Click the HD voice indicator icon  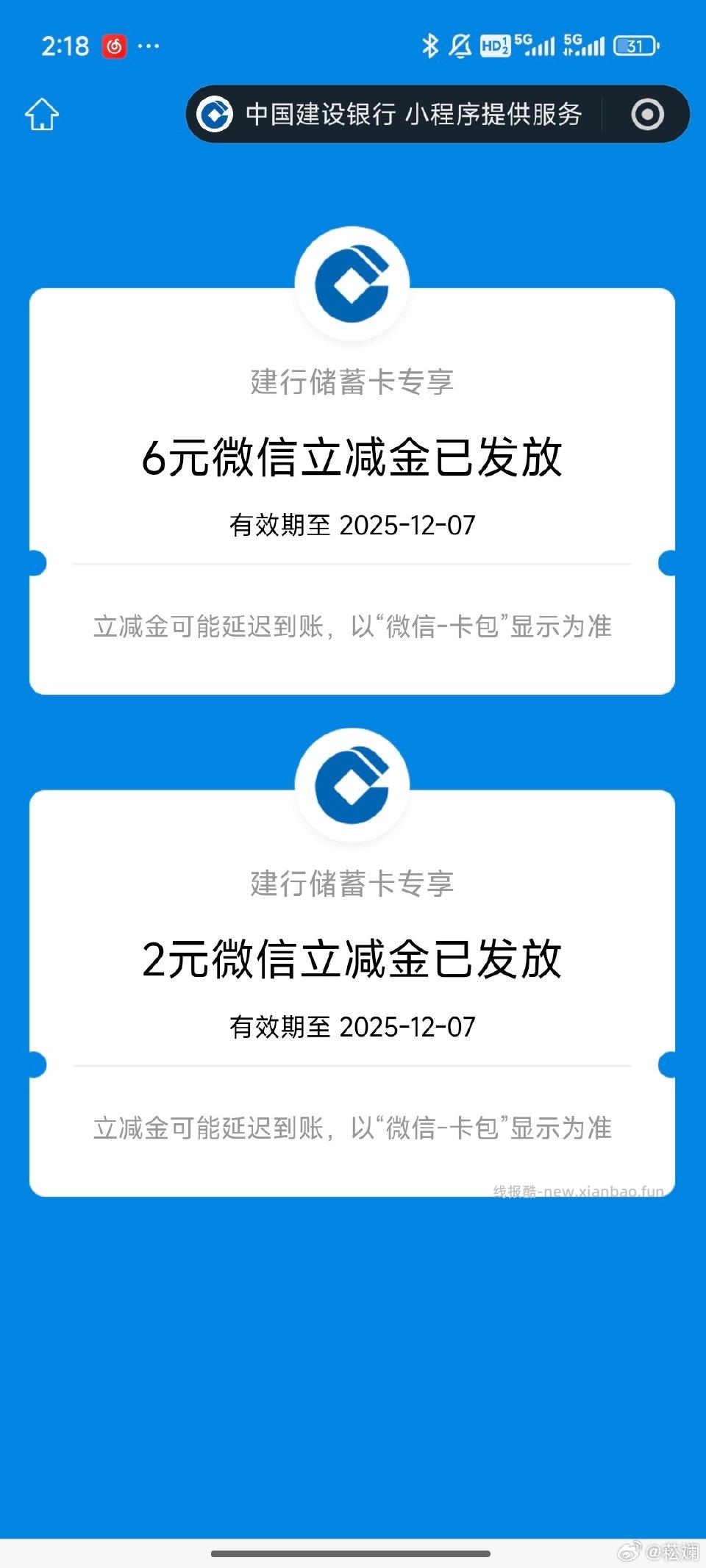[x=494, y=45]
